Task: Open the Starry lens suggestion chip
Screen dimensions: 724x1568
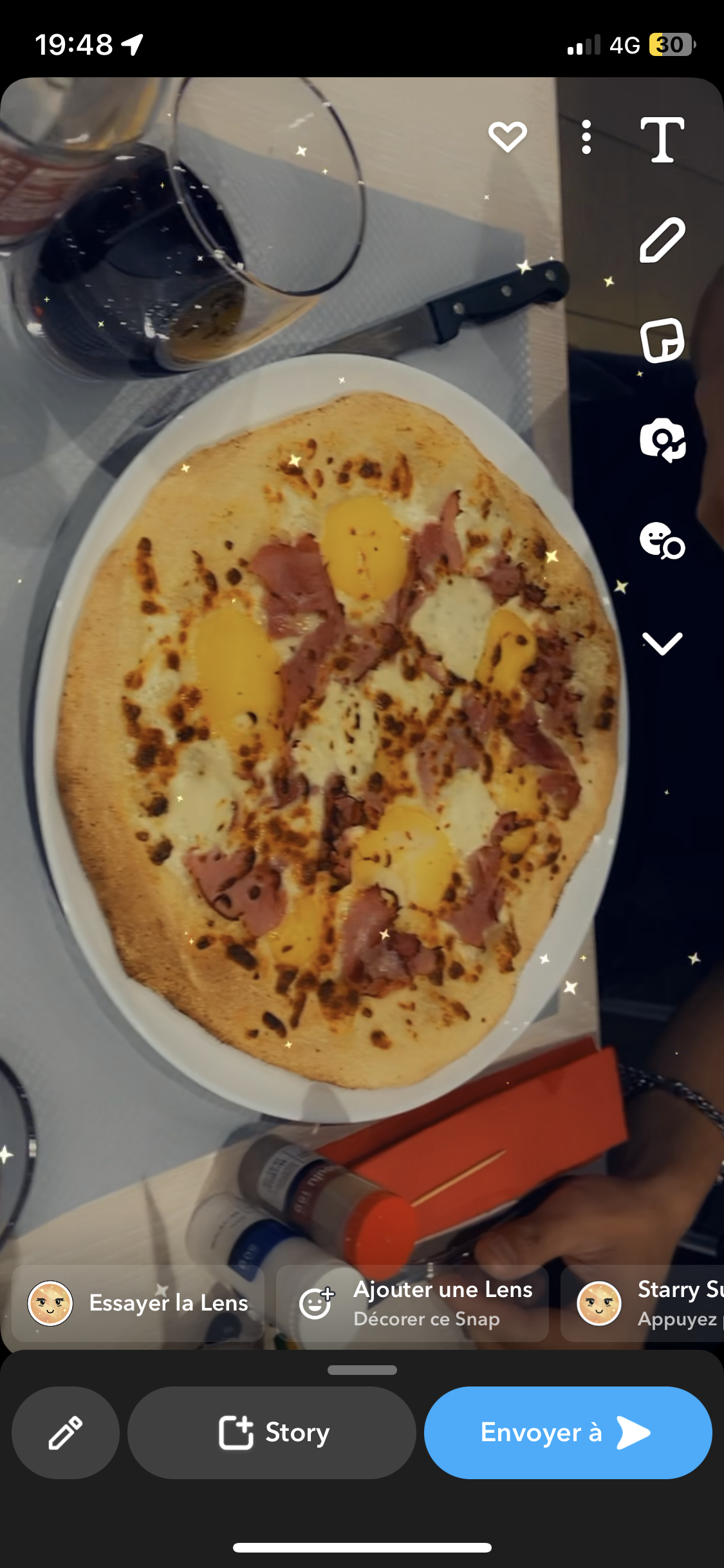Action: tap(642, 1303)
